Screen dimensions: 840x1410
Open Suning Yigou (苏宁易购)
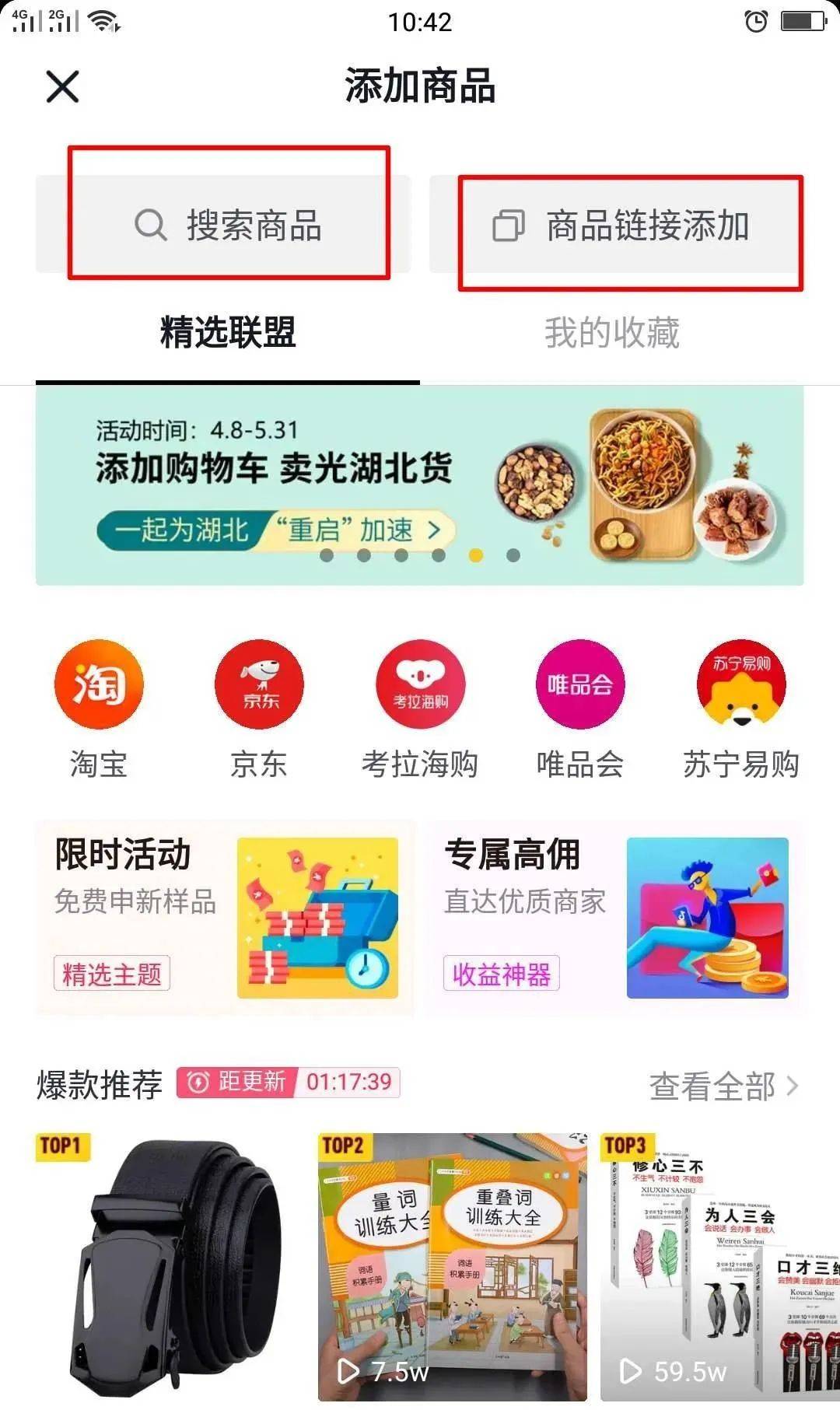coord(740,685)
